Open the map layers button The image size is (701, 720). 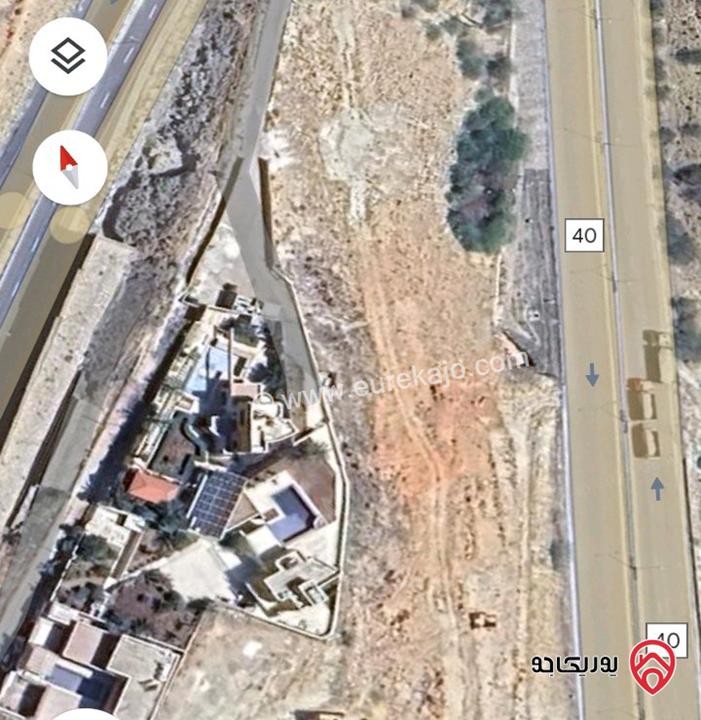pos(68,56)
